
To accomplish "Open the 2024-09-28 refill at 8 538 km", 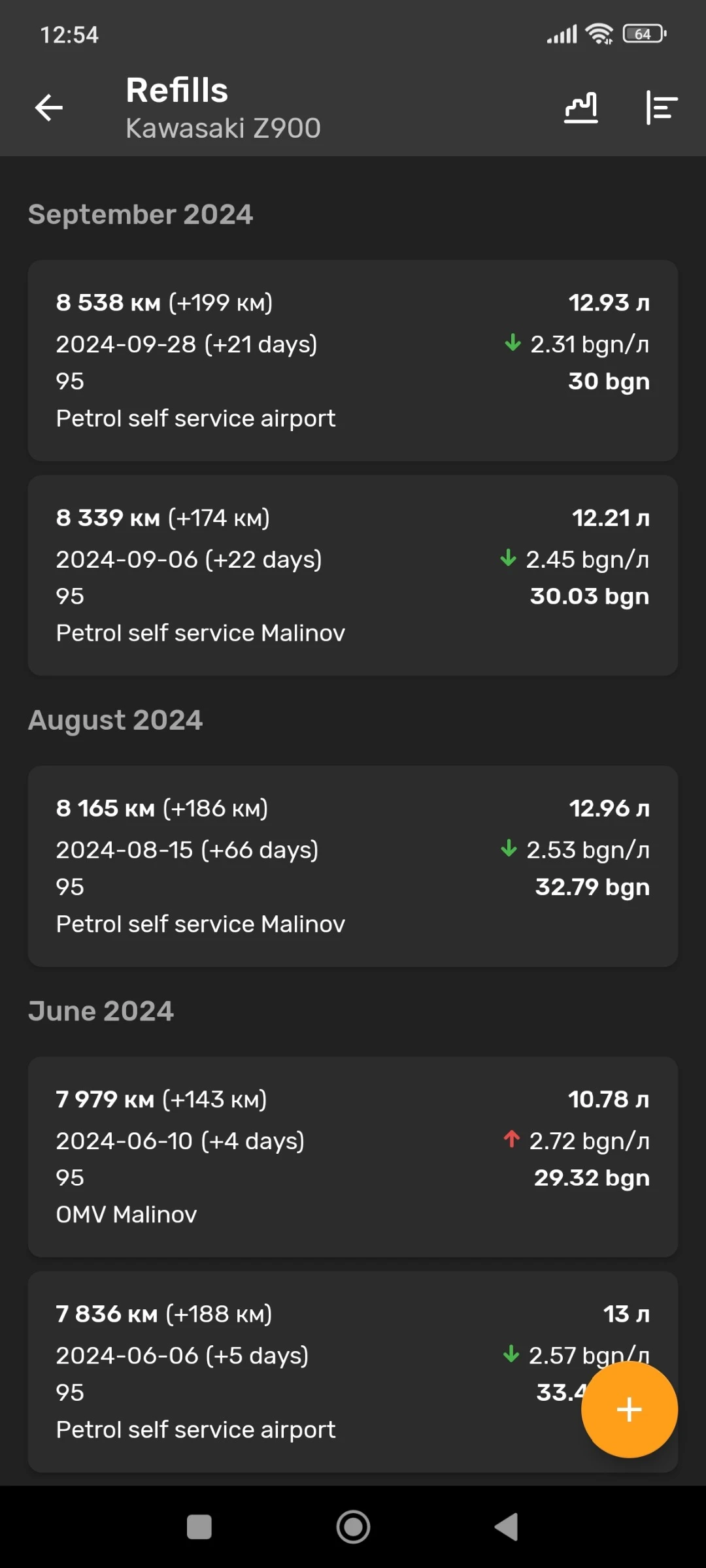I will coord(352,361).
